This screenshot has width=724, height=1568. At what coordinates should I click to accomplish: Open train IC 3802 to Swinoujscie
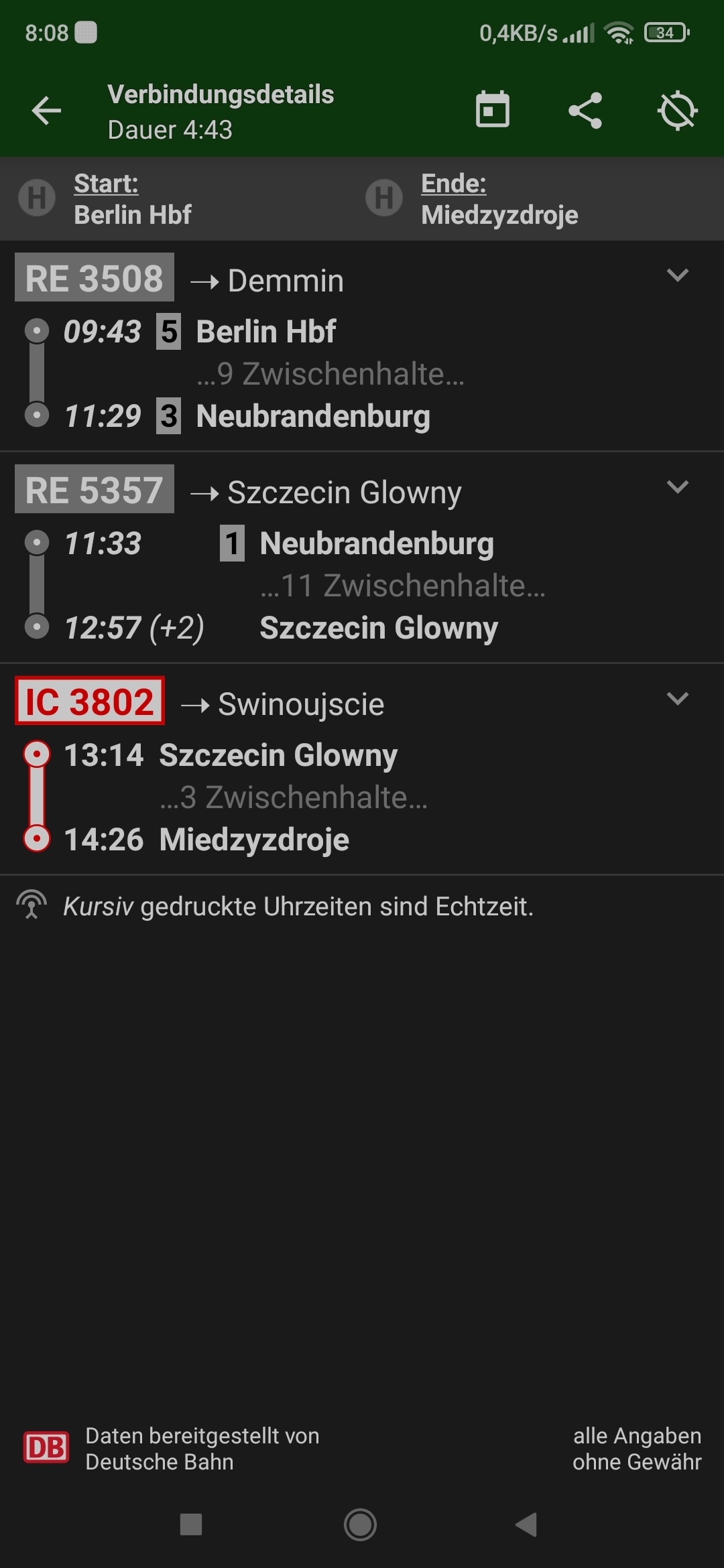(90, 702)
